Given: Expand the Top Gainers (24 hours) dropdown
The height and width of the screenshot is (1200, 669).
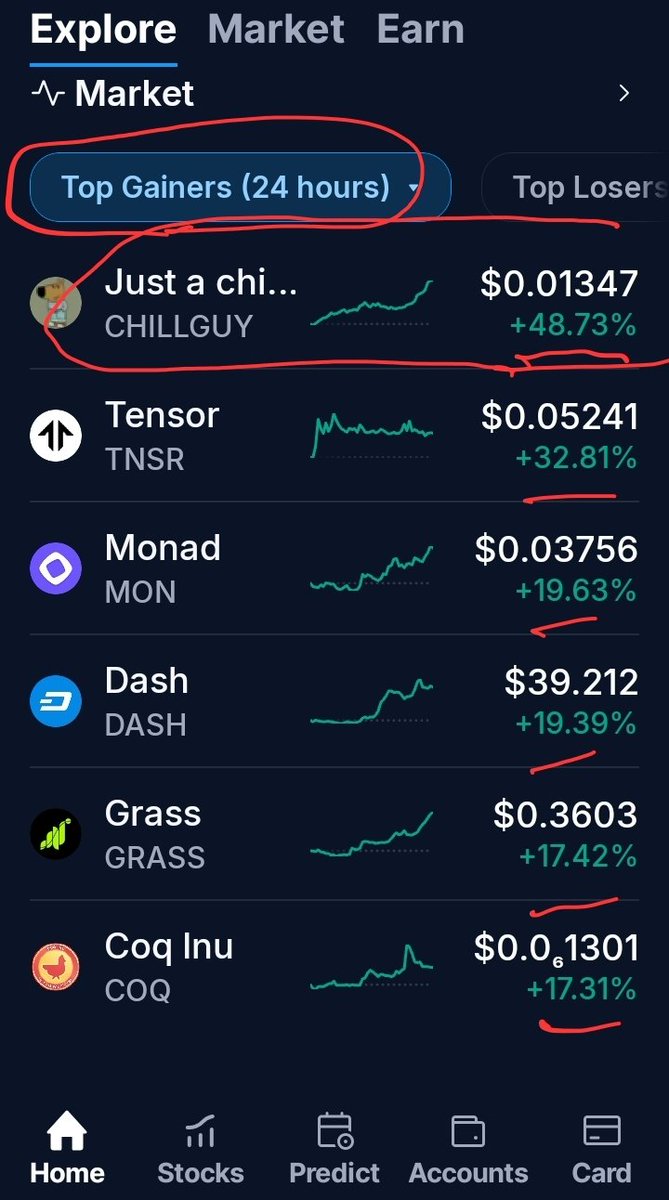Looking at the screenshot, I should [x=240, y=187].
